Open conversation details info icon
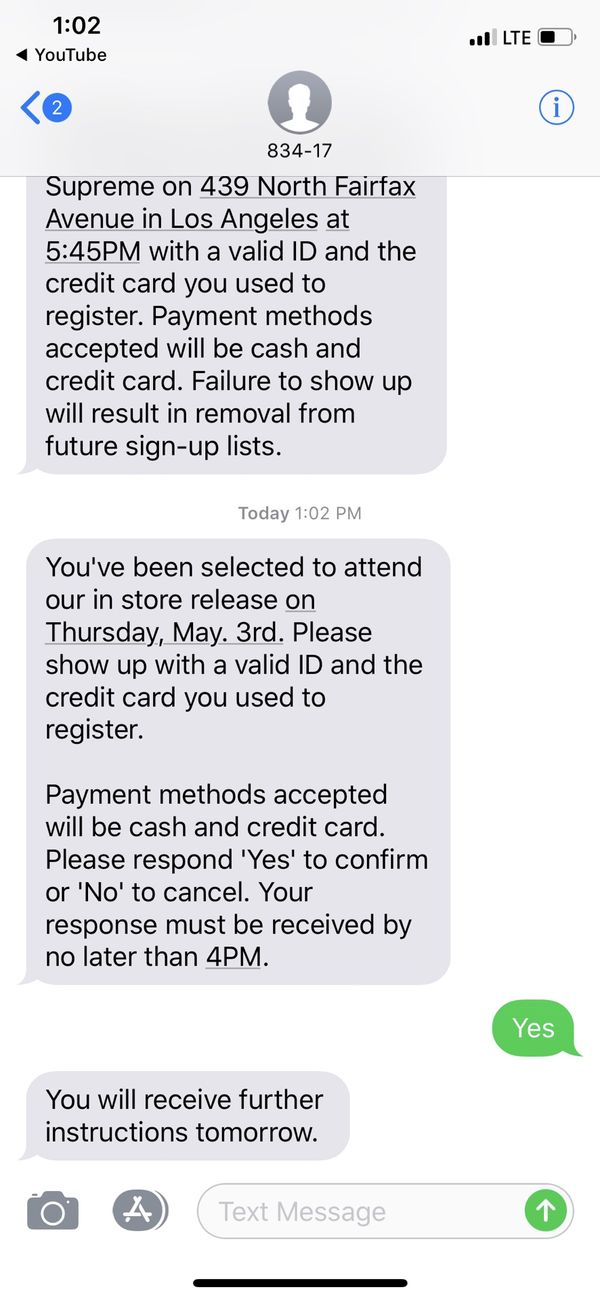 tap(557, 108)
